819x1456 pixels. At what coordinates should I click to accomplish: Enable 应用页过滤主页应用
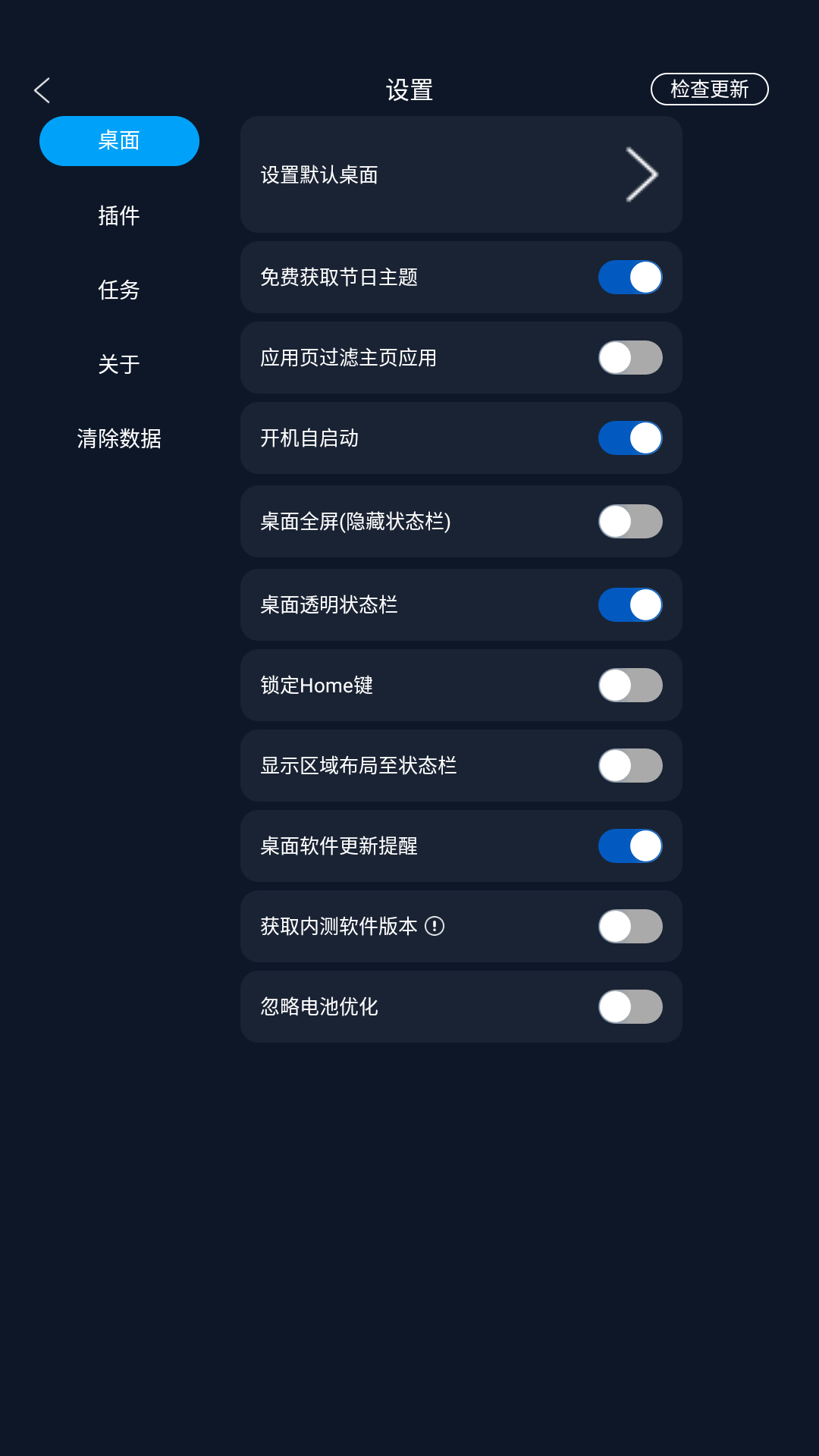[x=630, y=358]
